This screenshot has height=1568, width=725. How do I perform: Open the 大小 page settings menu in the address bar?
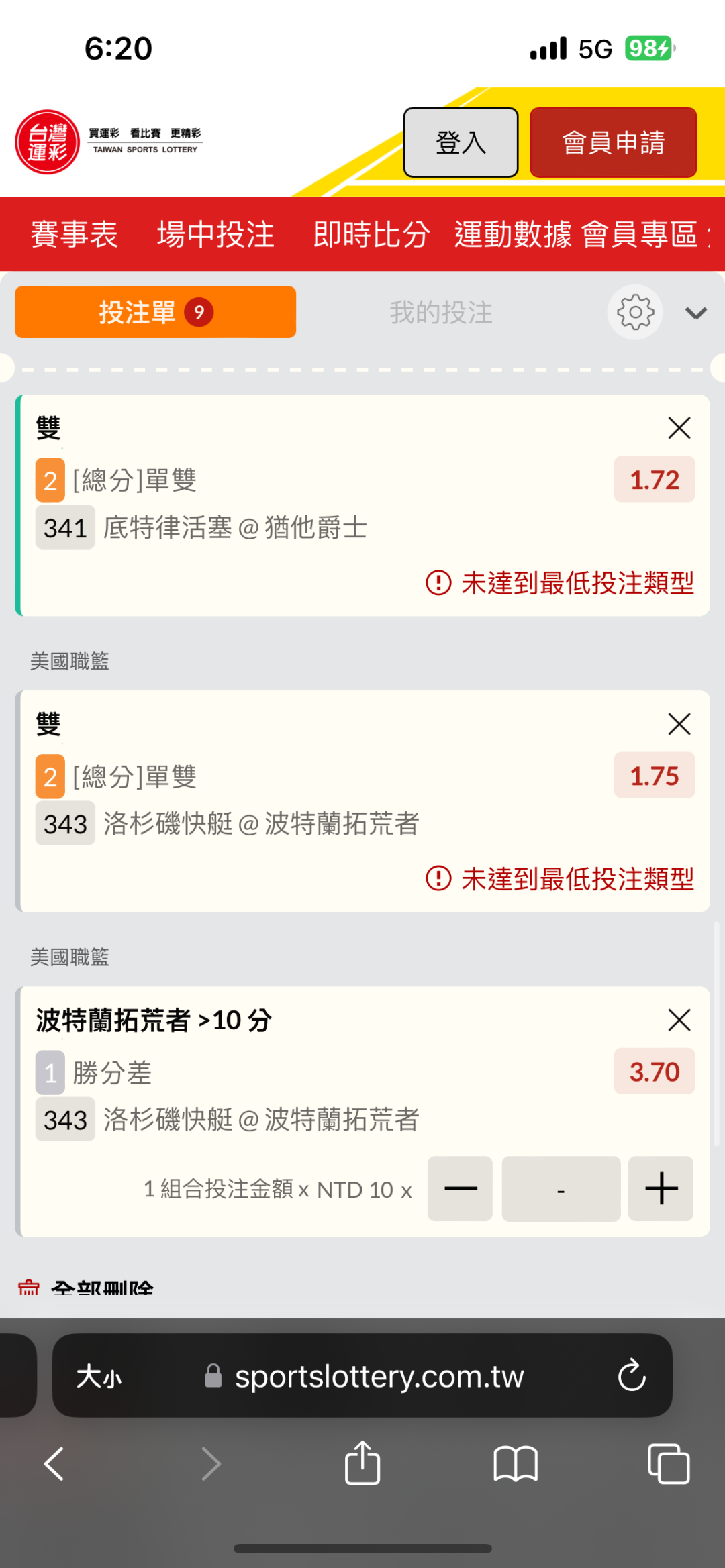99,1376
